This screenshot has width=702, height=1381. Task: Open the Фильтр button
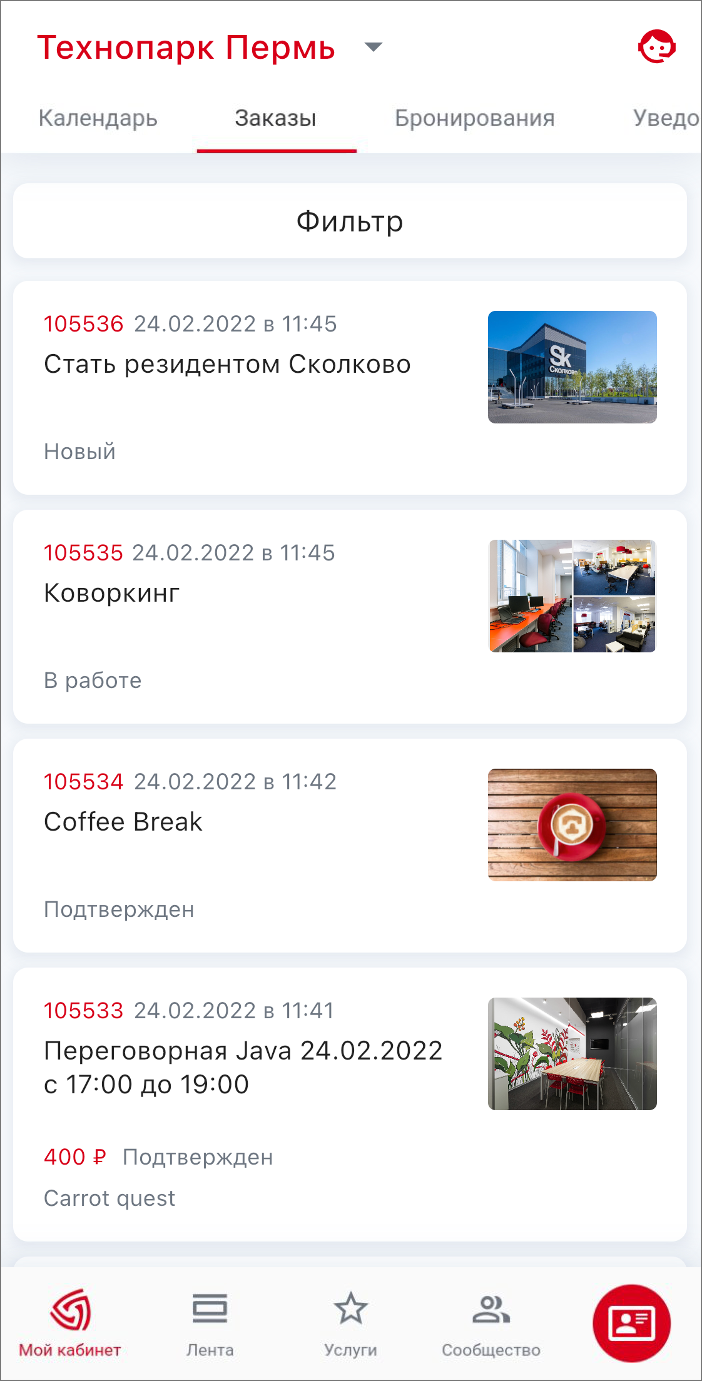coord(350,221)
